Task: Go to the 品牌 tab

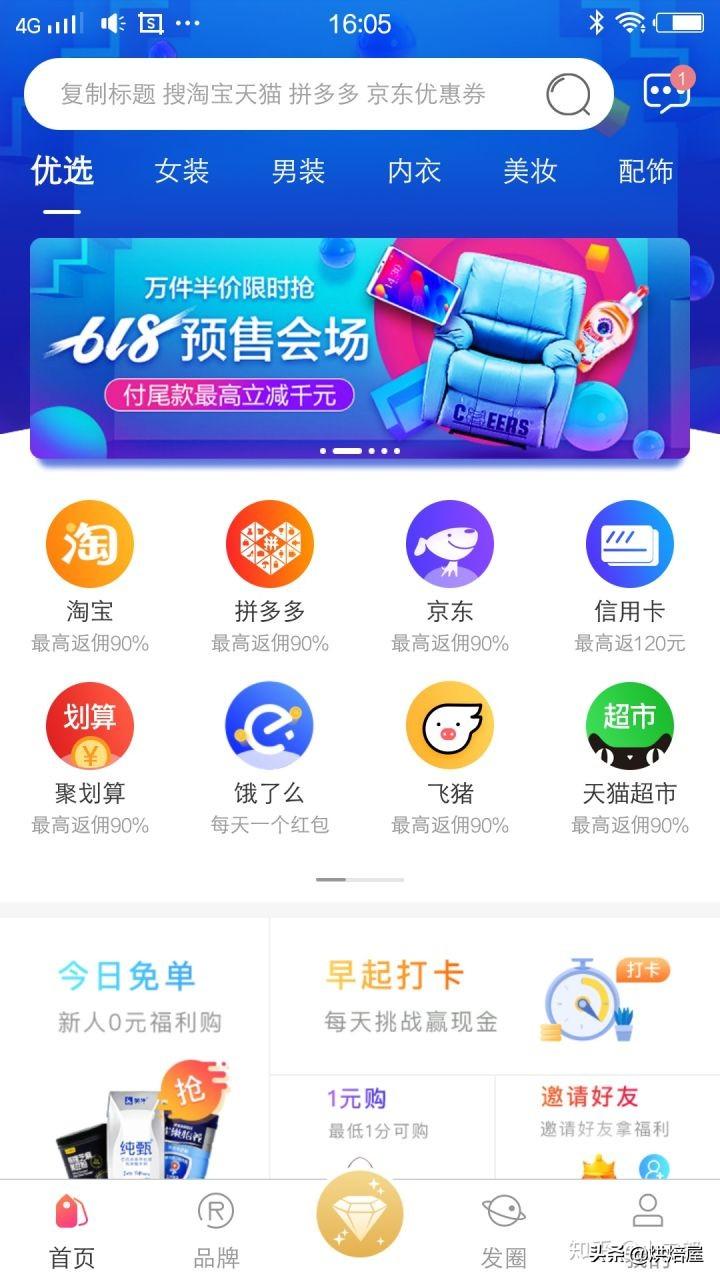Action: (216, 1227)
